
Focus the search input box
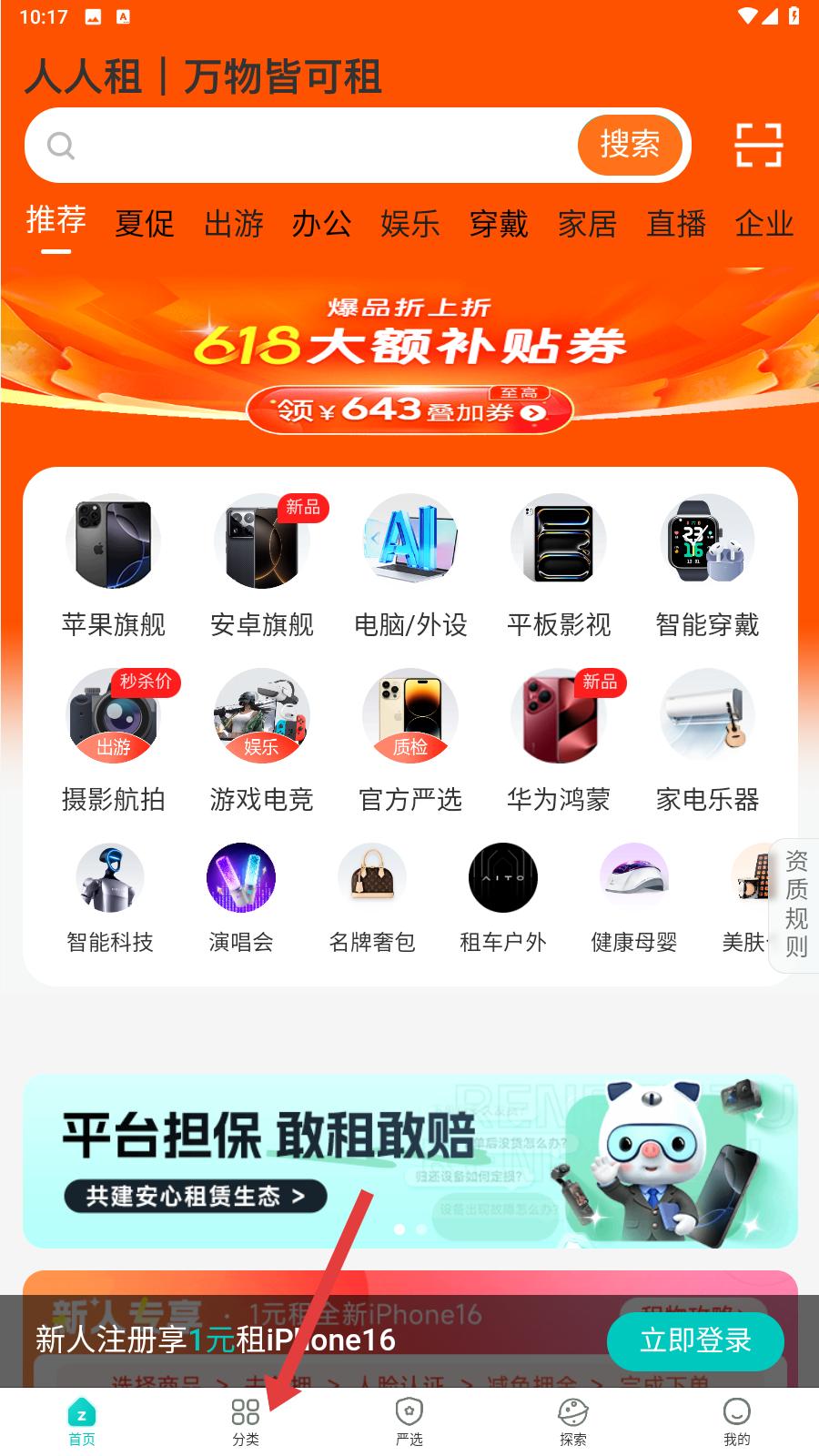tap(309, 146)
